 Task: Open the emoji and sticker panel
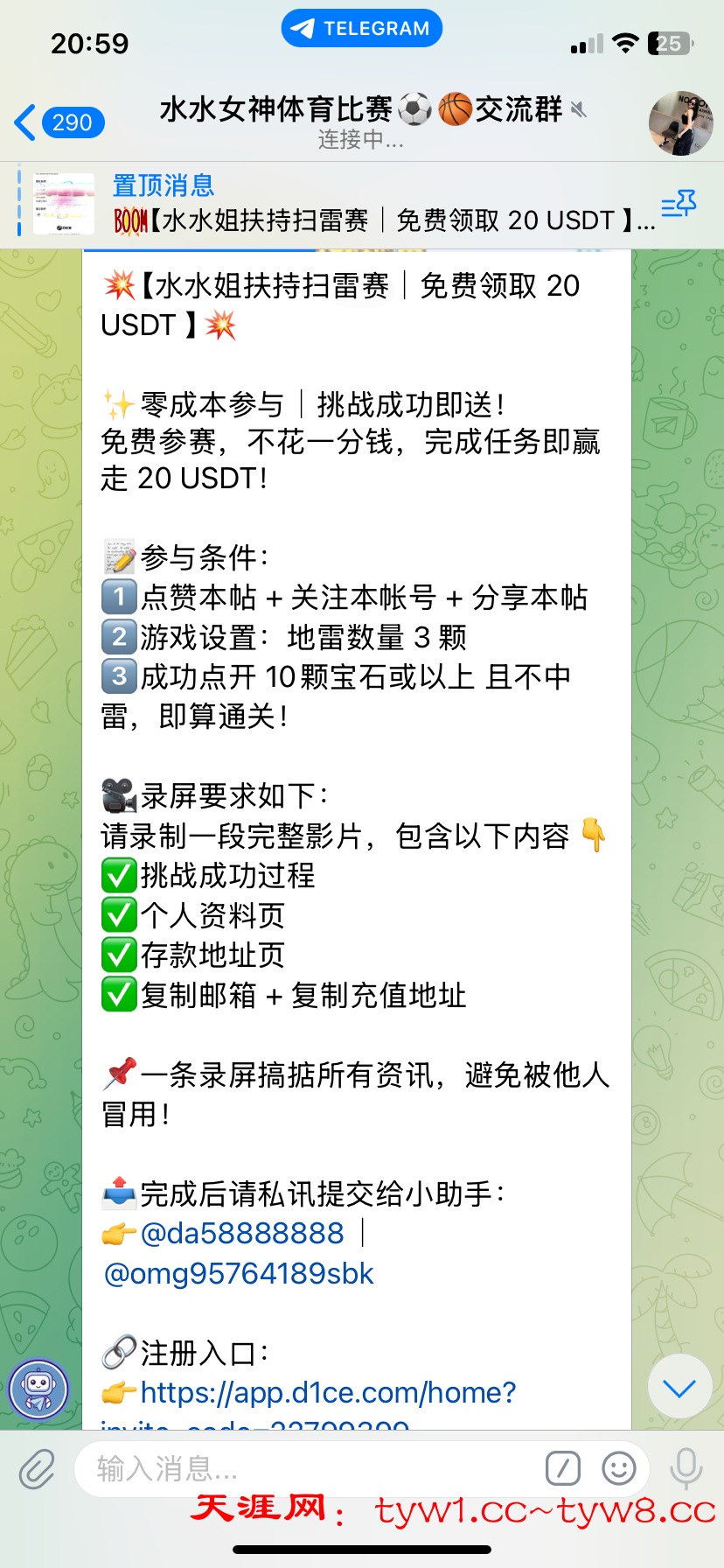(x=619, y=1469)
